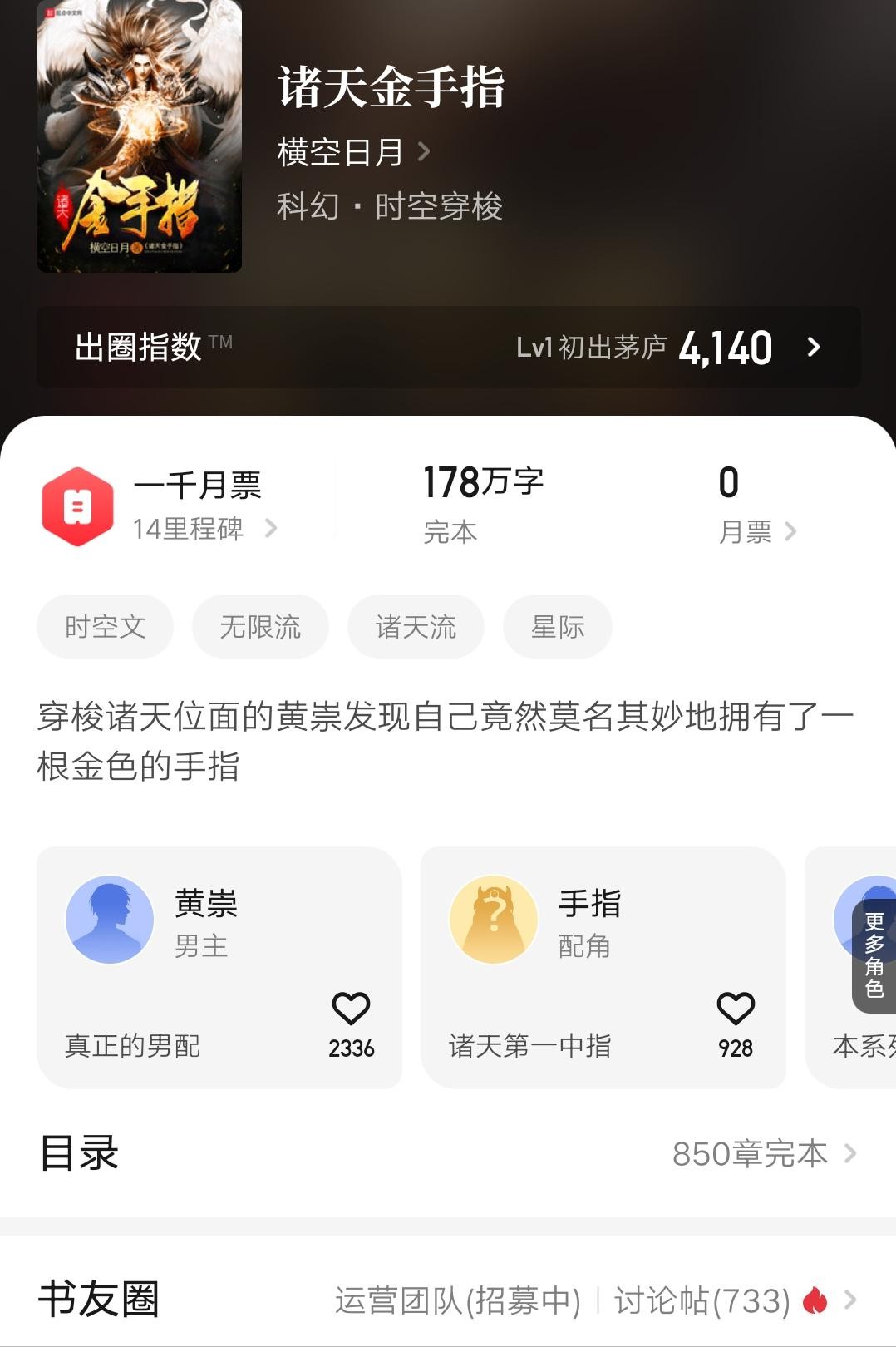
Task: Like the character 手指
Action: pyautogui.click(x=736, y=1009)
